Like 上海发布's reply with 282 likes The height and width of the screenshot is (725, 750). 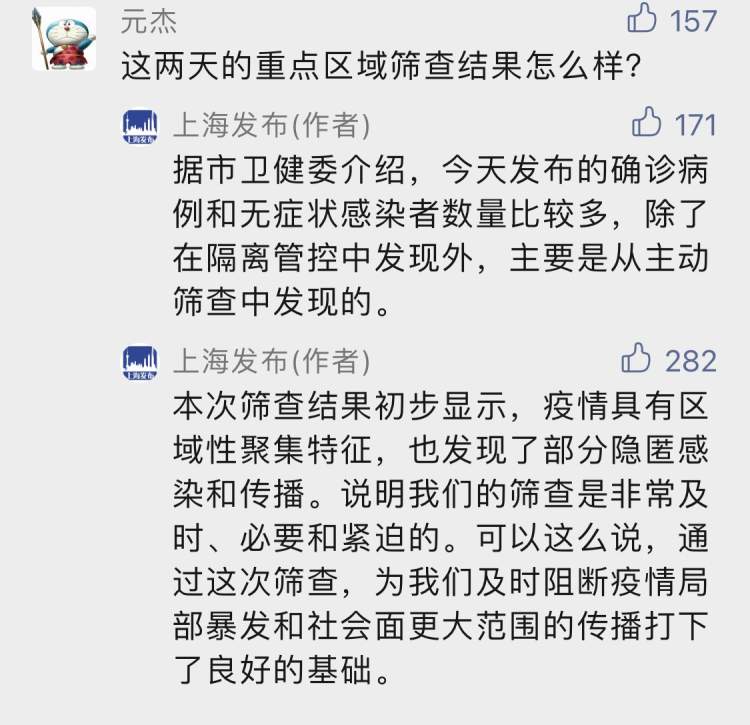[638, 358]
